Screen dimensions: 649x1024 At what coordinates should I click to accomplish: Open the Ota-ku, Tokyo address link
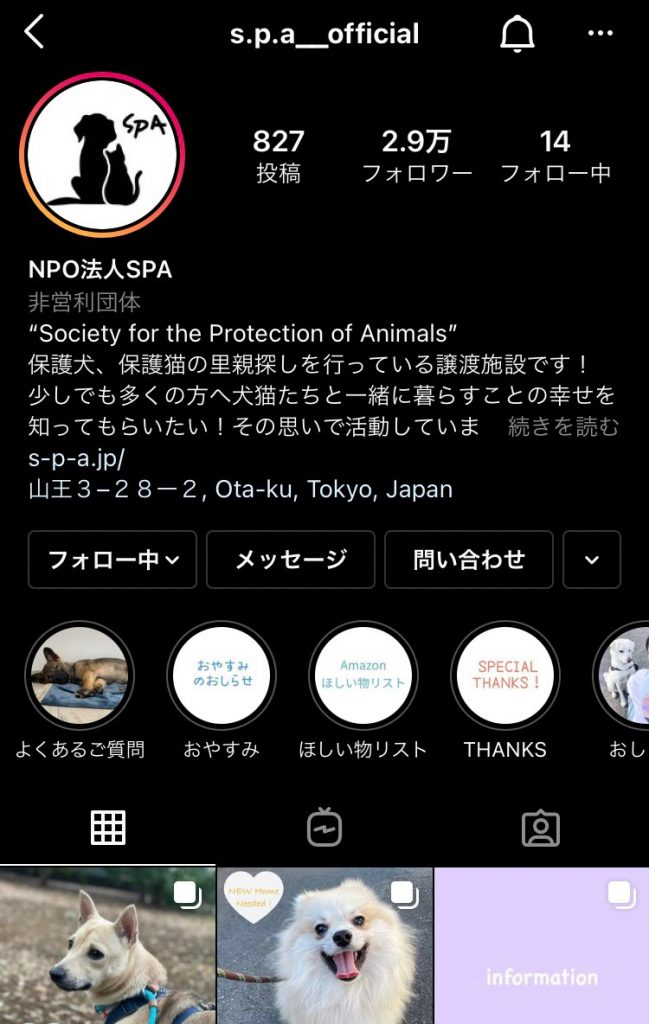pos(241,489)
